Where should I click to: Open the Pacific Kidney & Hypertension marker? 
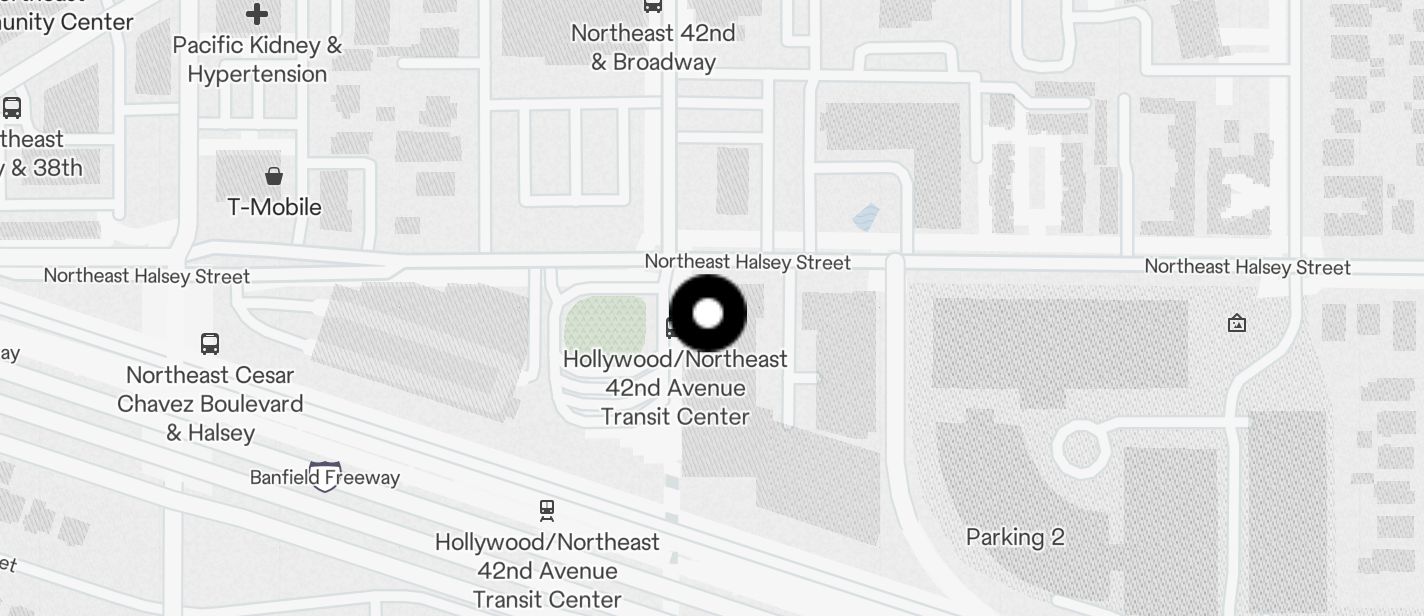pos(257,14)
